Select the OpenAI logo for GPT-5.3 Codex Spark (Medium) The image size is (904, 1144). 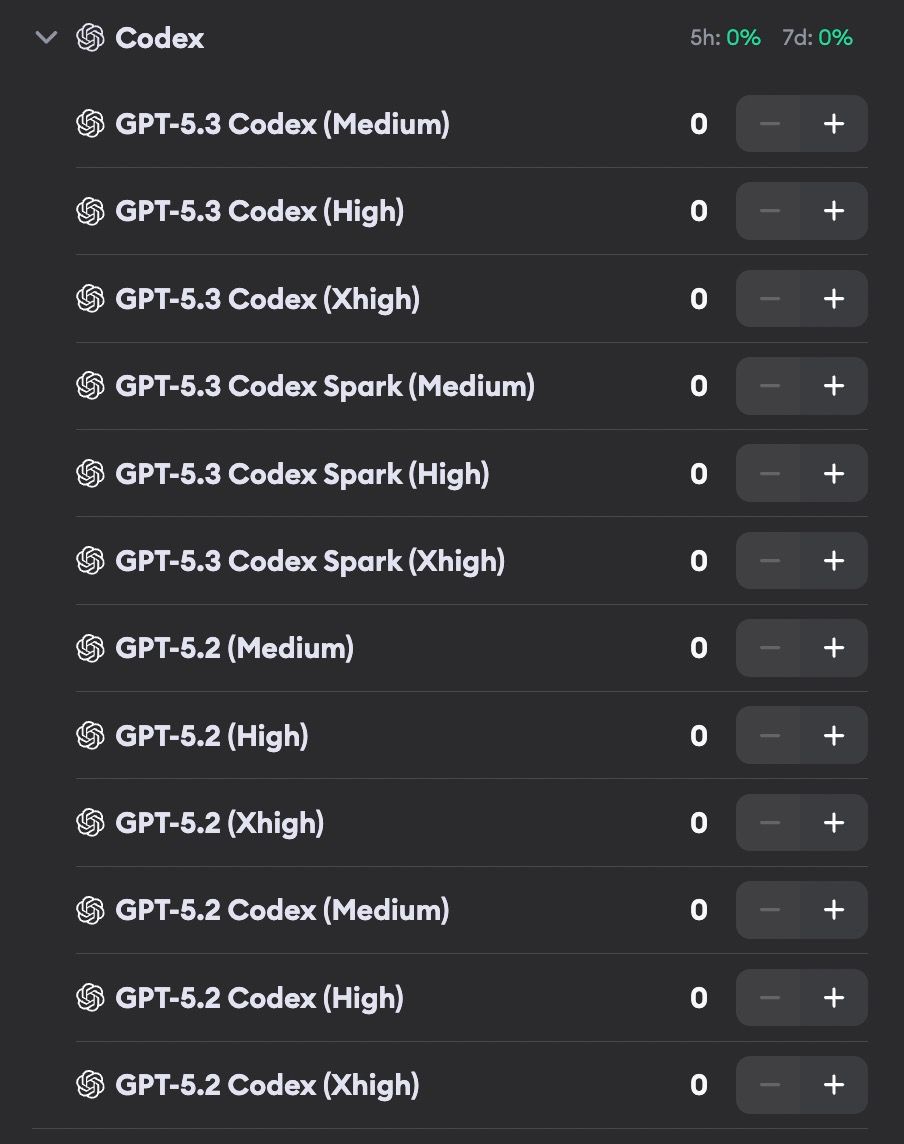tap(90, 385)
